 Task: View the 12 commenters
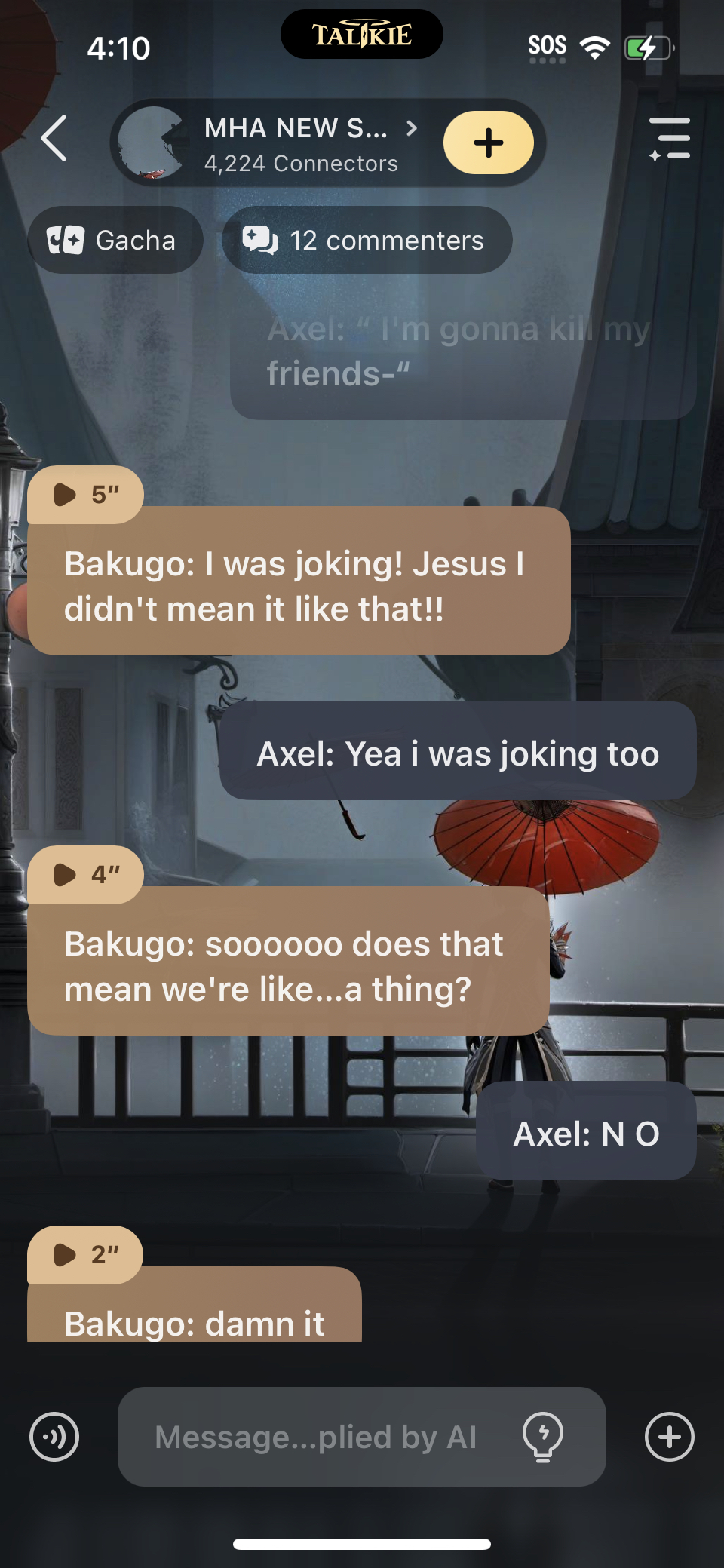tap(367, 241)
